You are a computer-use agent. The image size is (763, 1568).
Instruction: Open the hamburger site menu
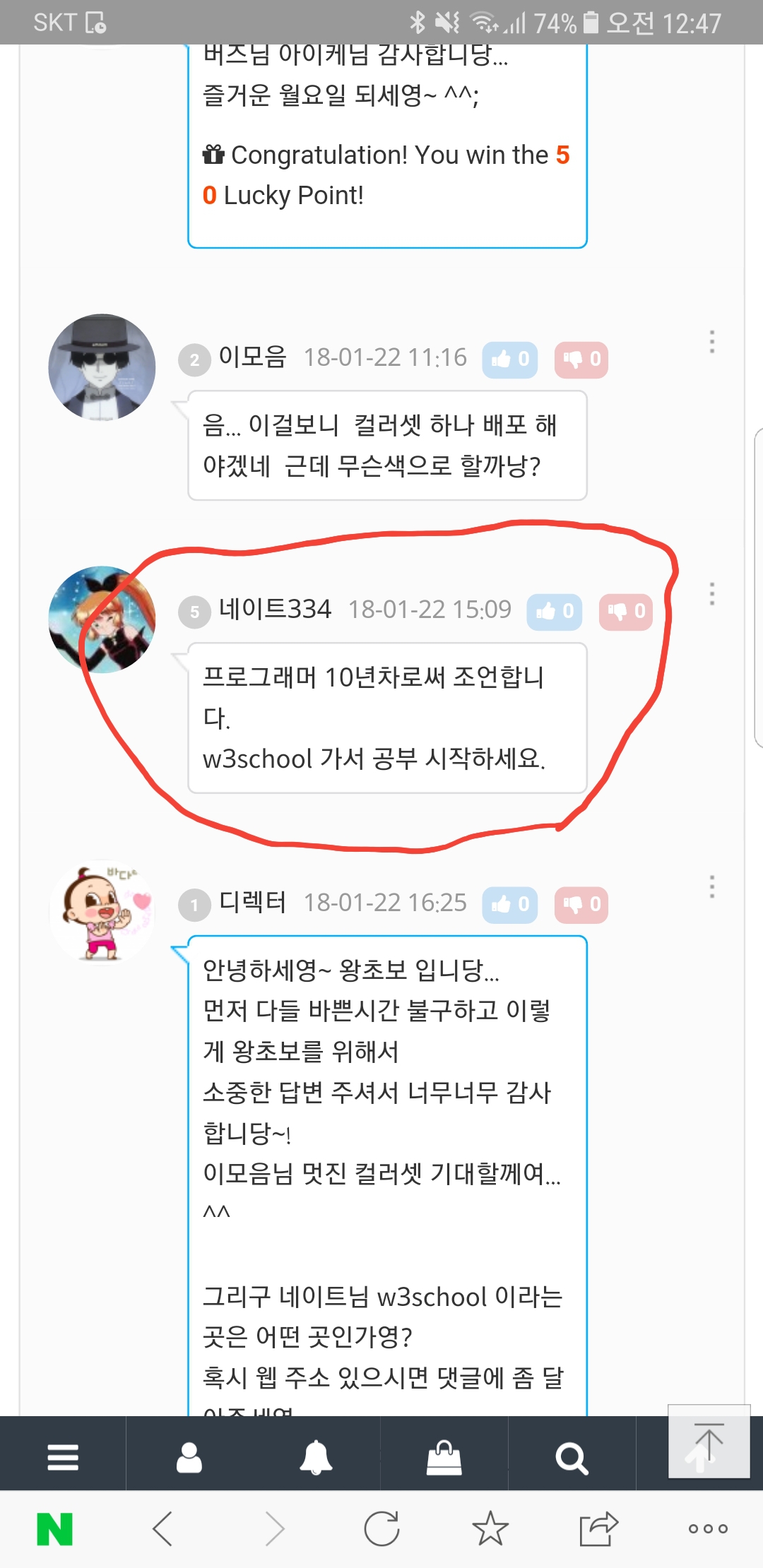(x=63, y=1457)
